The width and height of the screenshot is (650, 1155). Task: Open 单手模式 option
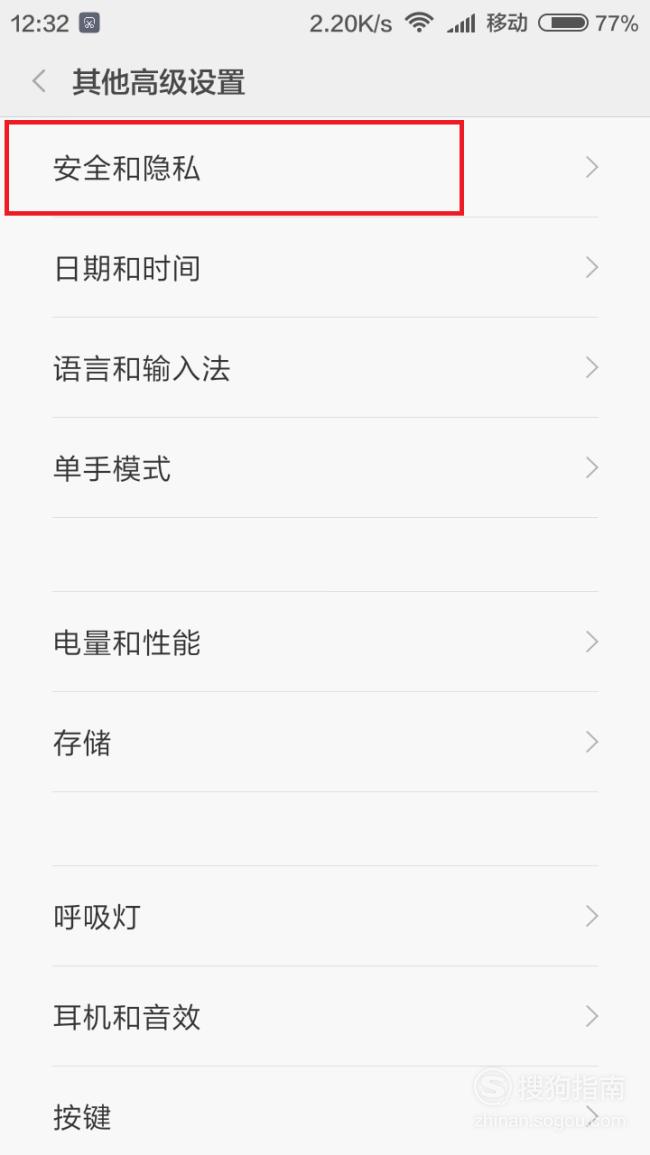325,468
